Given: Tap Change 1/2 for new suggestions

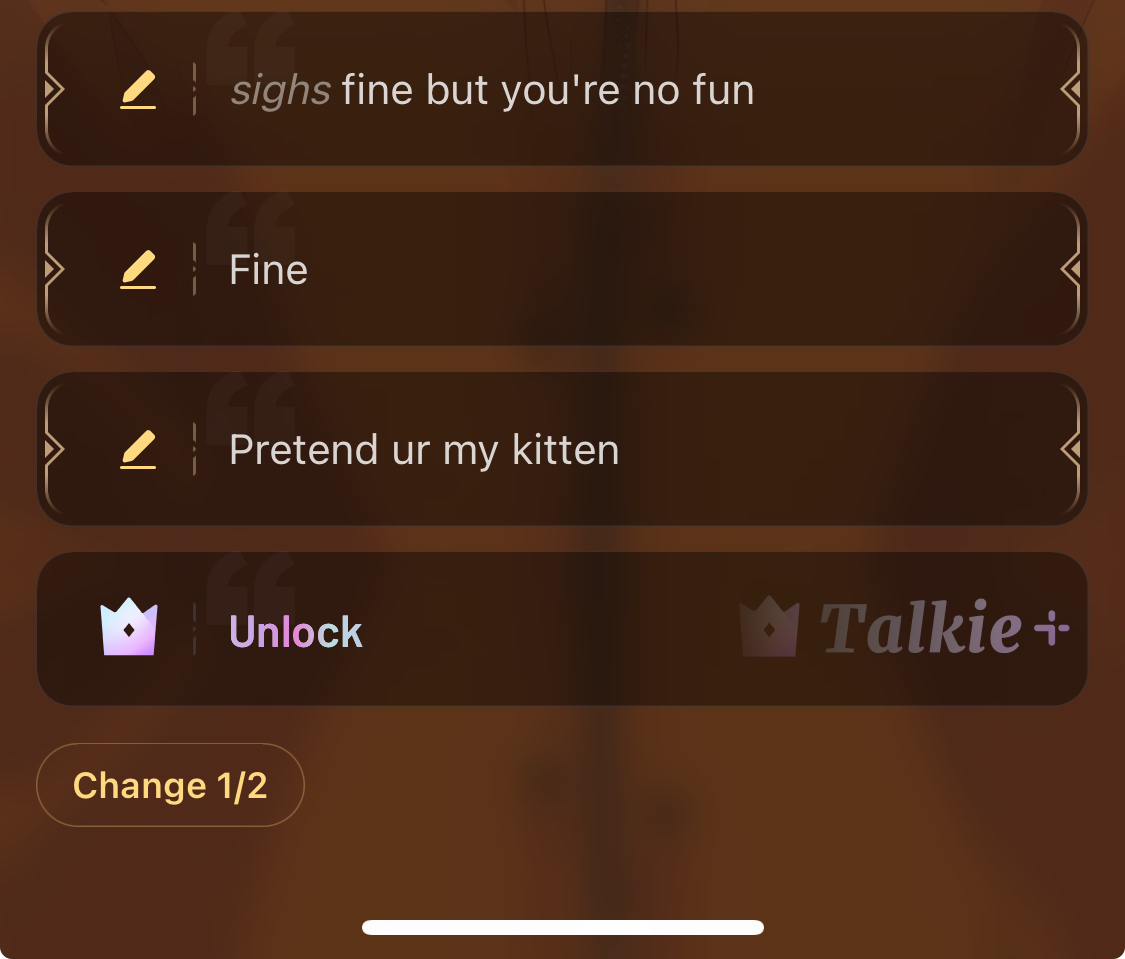Looking at the screenshot, I should point(170,786).
